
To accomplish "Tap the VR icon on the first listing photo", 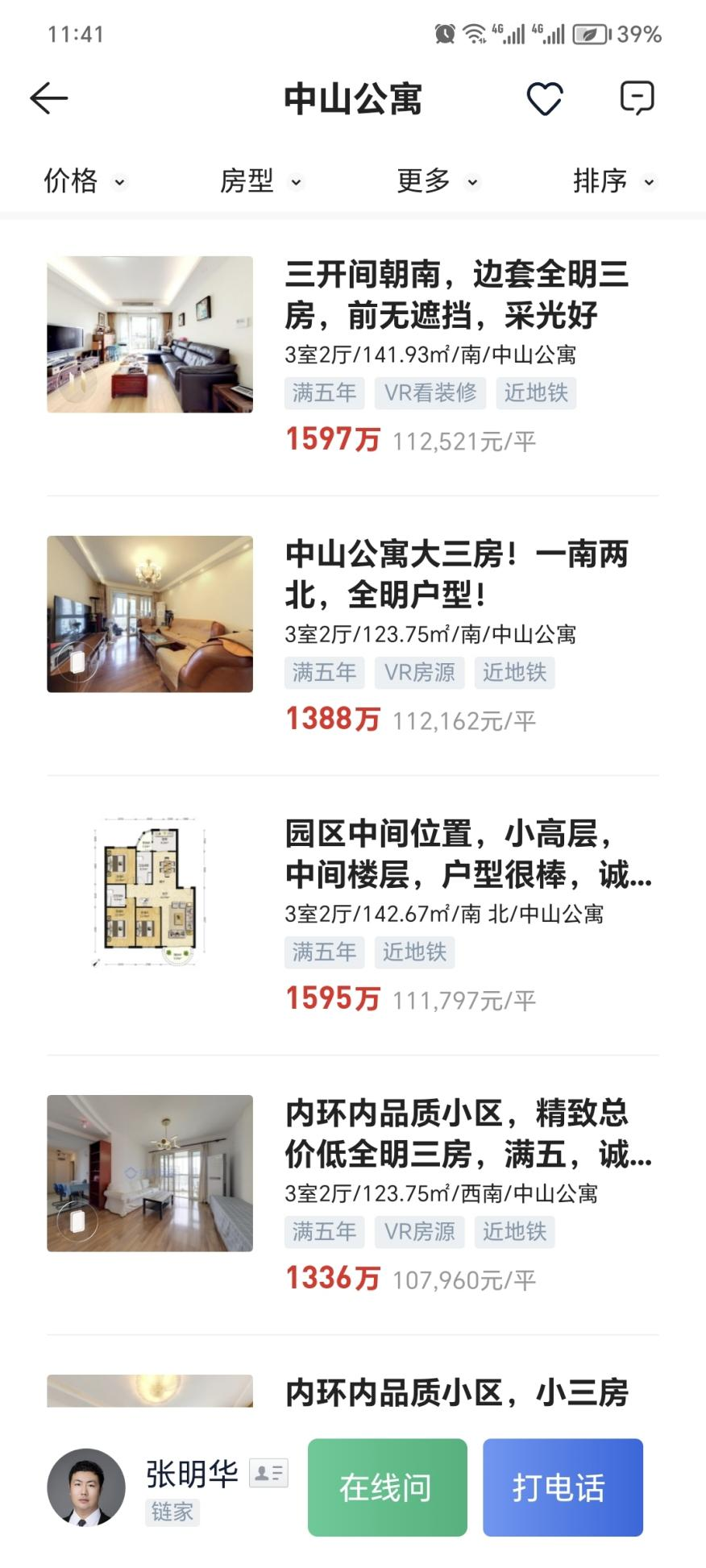I will [x=77, y=385].
